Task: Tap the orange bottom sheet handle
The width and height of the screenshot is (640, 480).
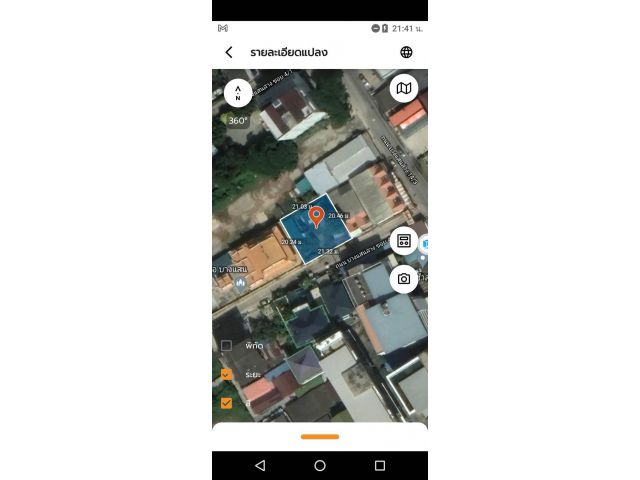Action: (x=320, y=436)
